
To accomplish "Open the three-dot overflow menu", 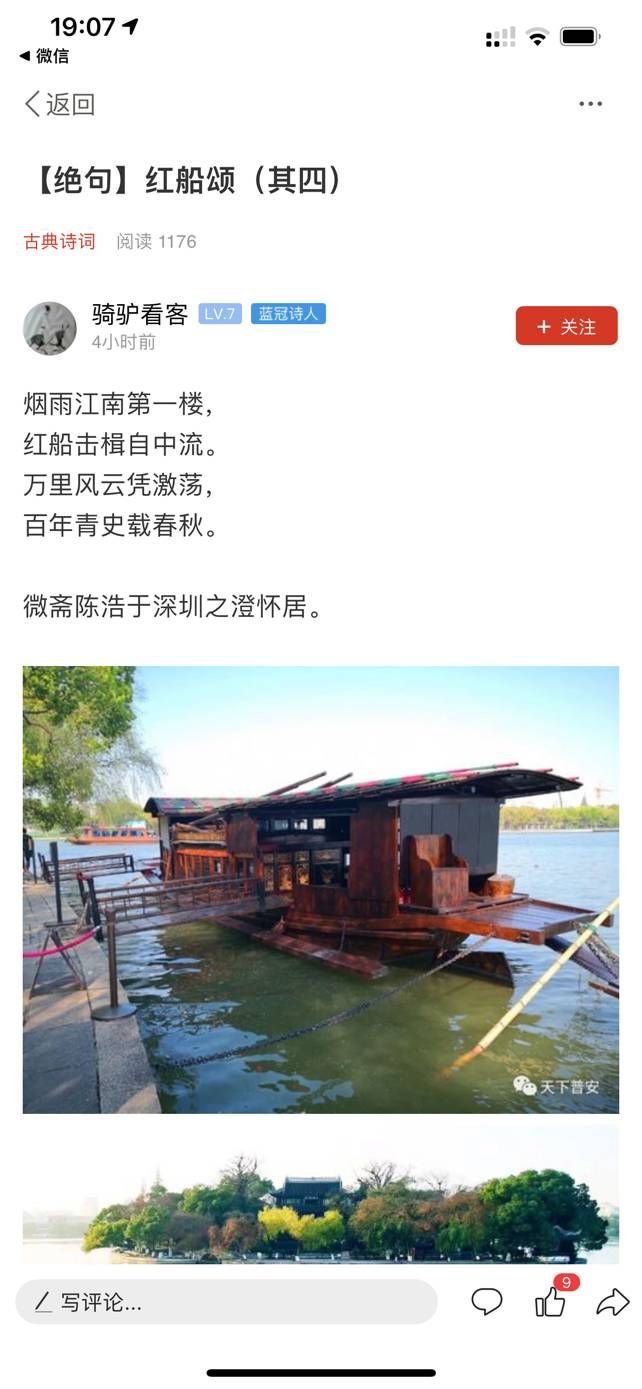I will 590,104.
